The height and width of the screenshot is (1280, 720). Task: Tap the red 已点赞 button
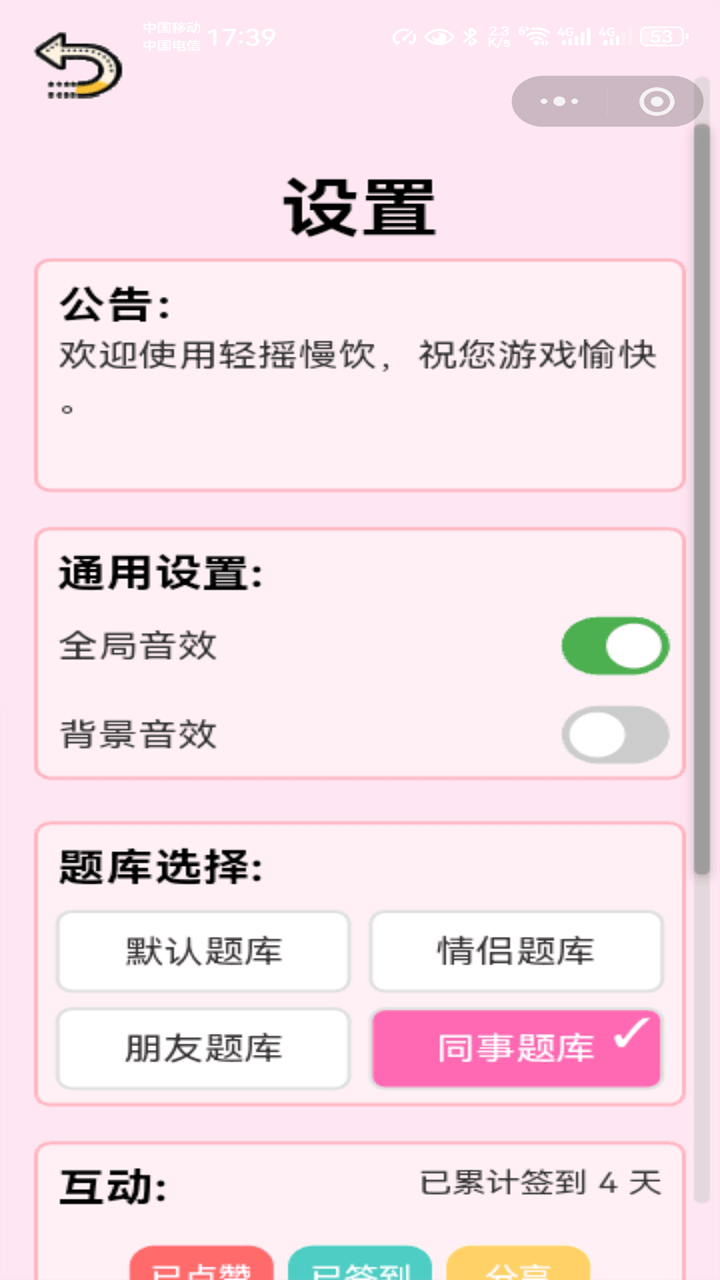[201, 1266]
